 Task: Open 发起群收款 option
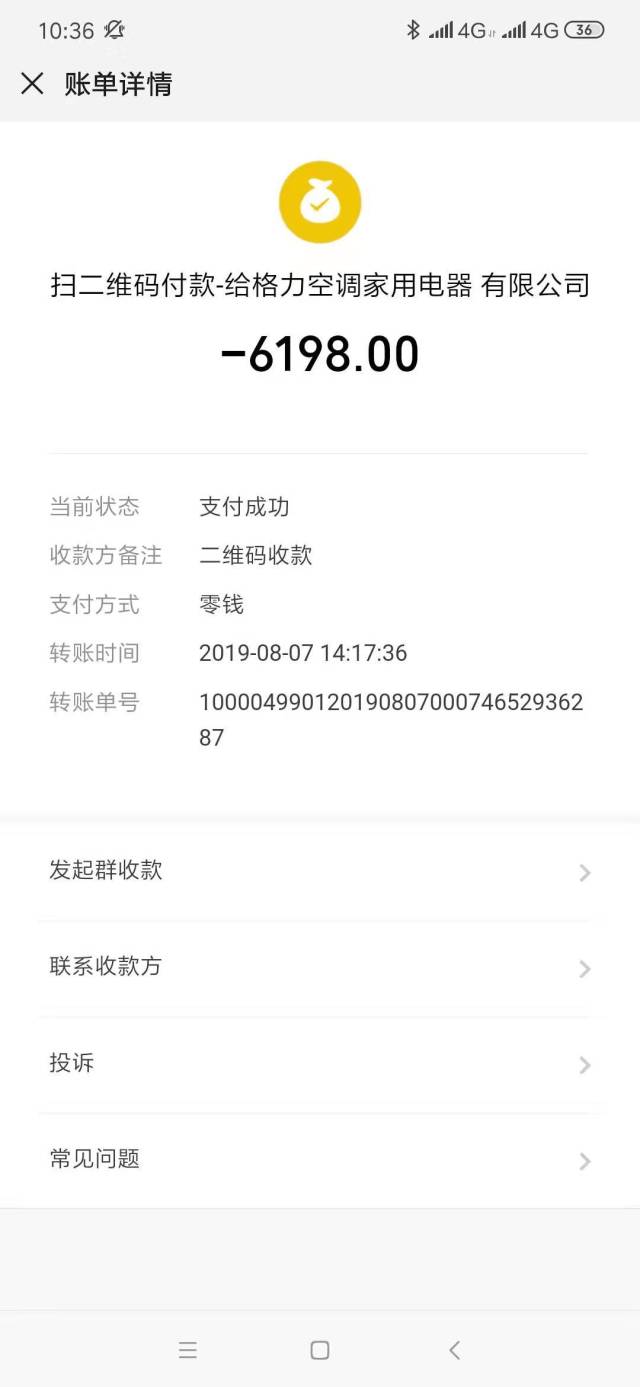[x=320, y=871]
